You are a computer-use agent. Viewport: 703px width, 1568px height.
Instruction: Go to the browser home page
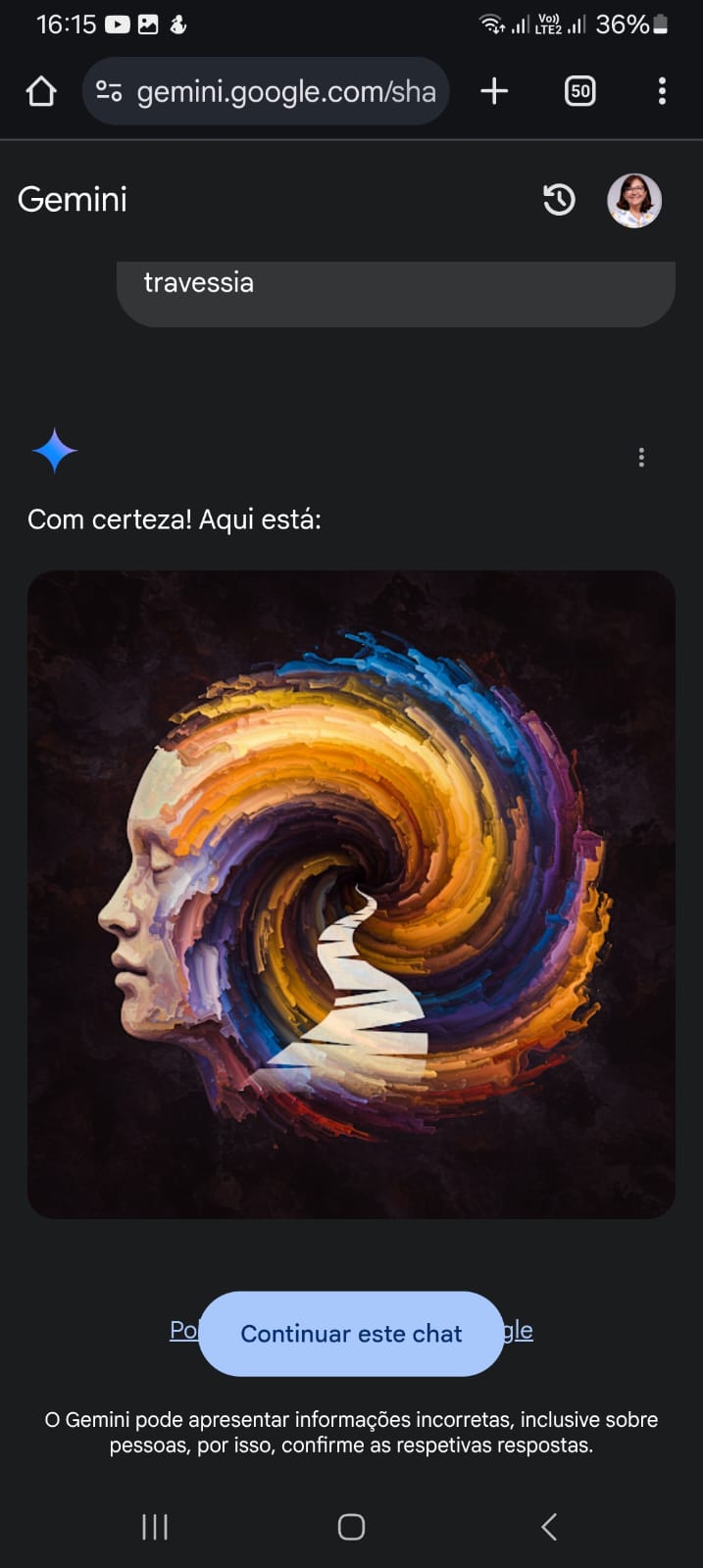click(41, 92)
